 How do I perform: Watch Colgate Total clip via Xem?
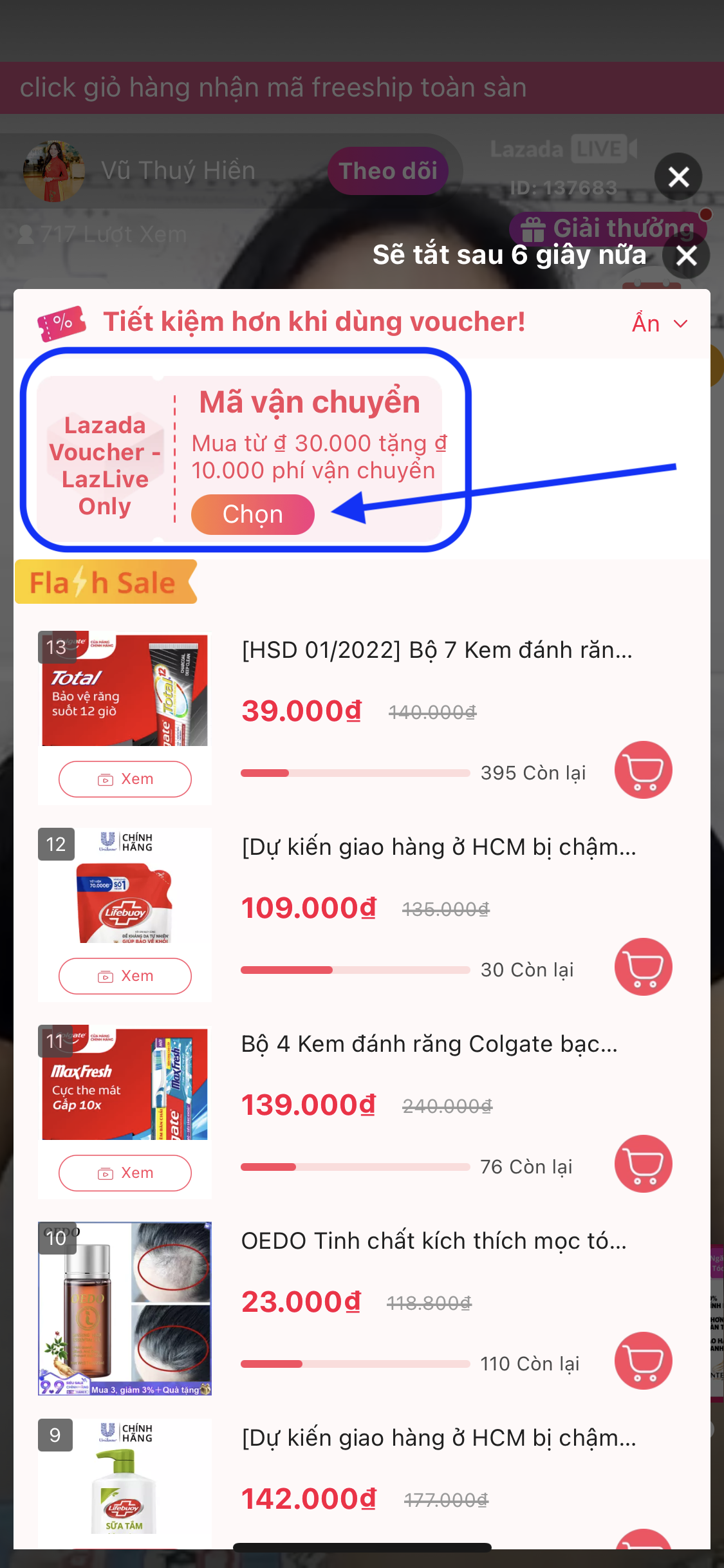click(x=125, y=779)
